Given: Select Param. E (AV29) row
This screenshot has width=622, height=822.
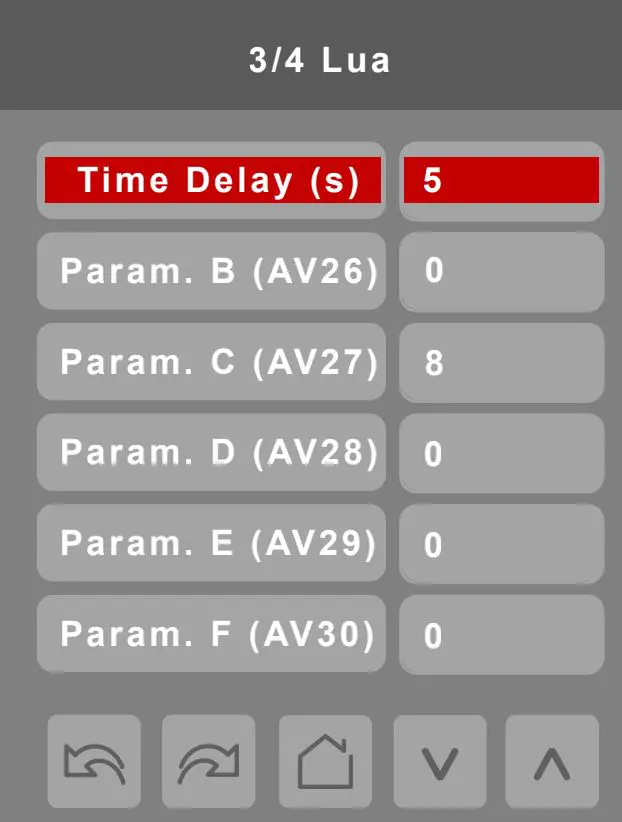Looking at the screenshot, I should [212, 543].
